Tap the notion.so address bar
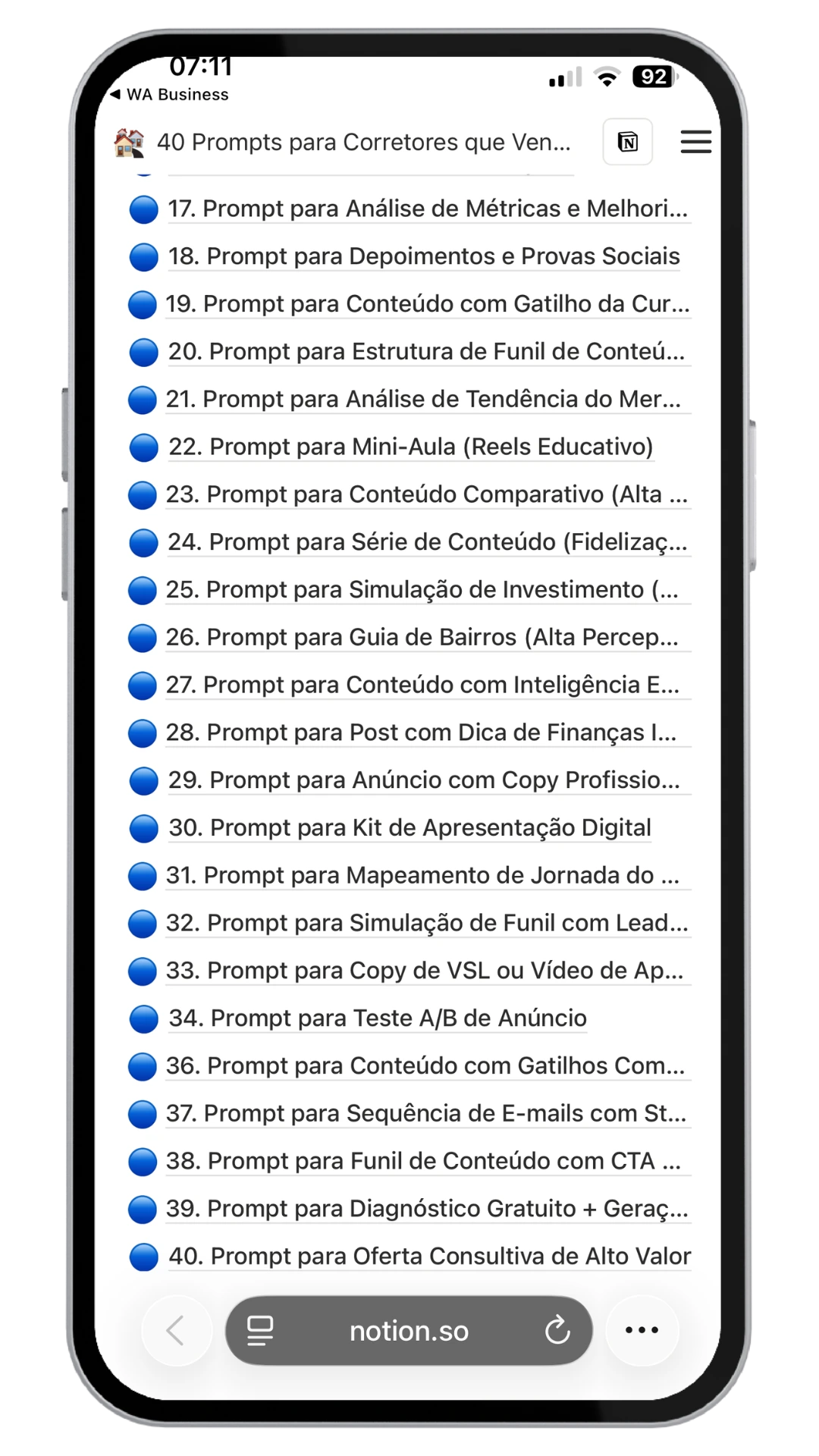This screenshot has height=1456, width=819. (409, 1331)
